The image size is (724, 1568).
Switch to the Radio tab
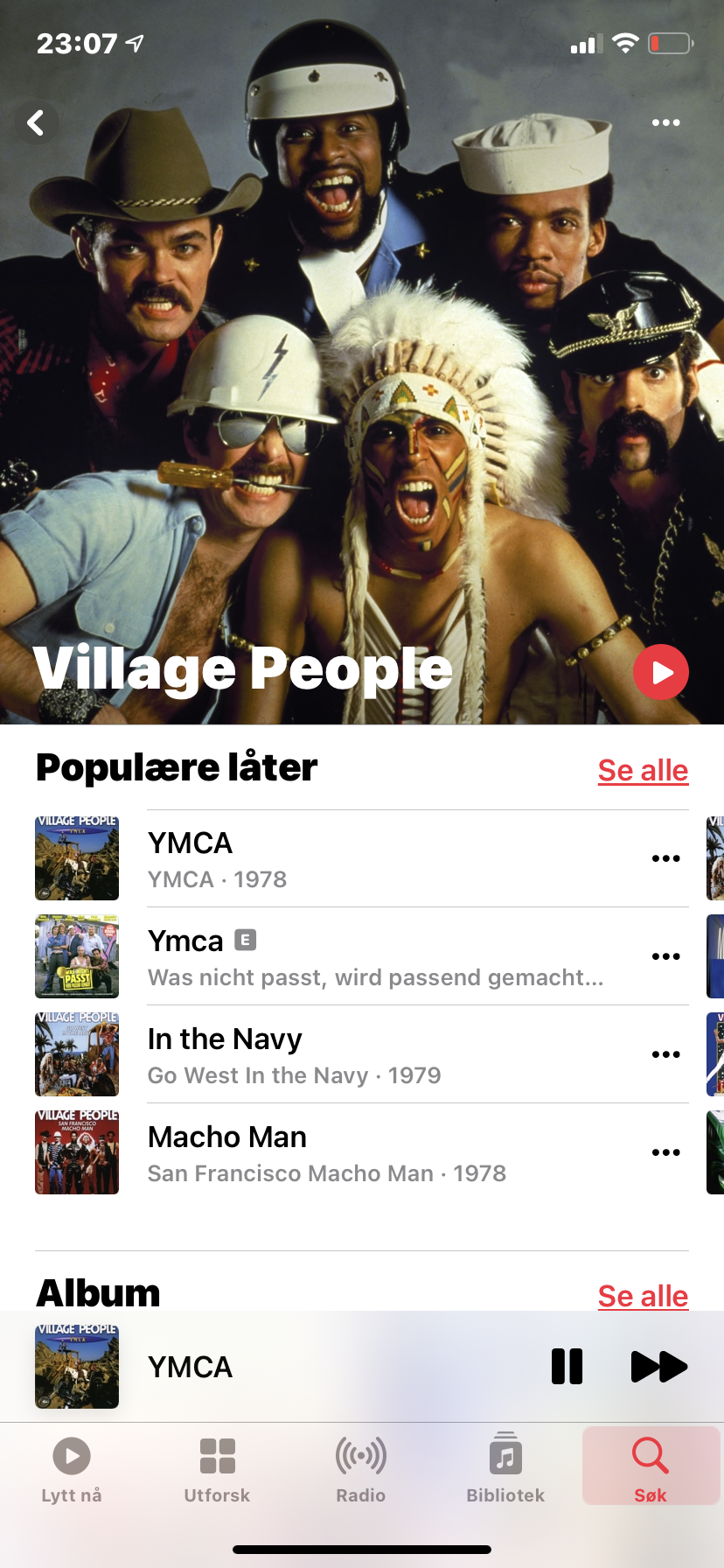[x=361, y=1470]
